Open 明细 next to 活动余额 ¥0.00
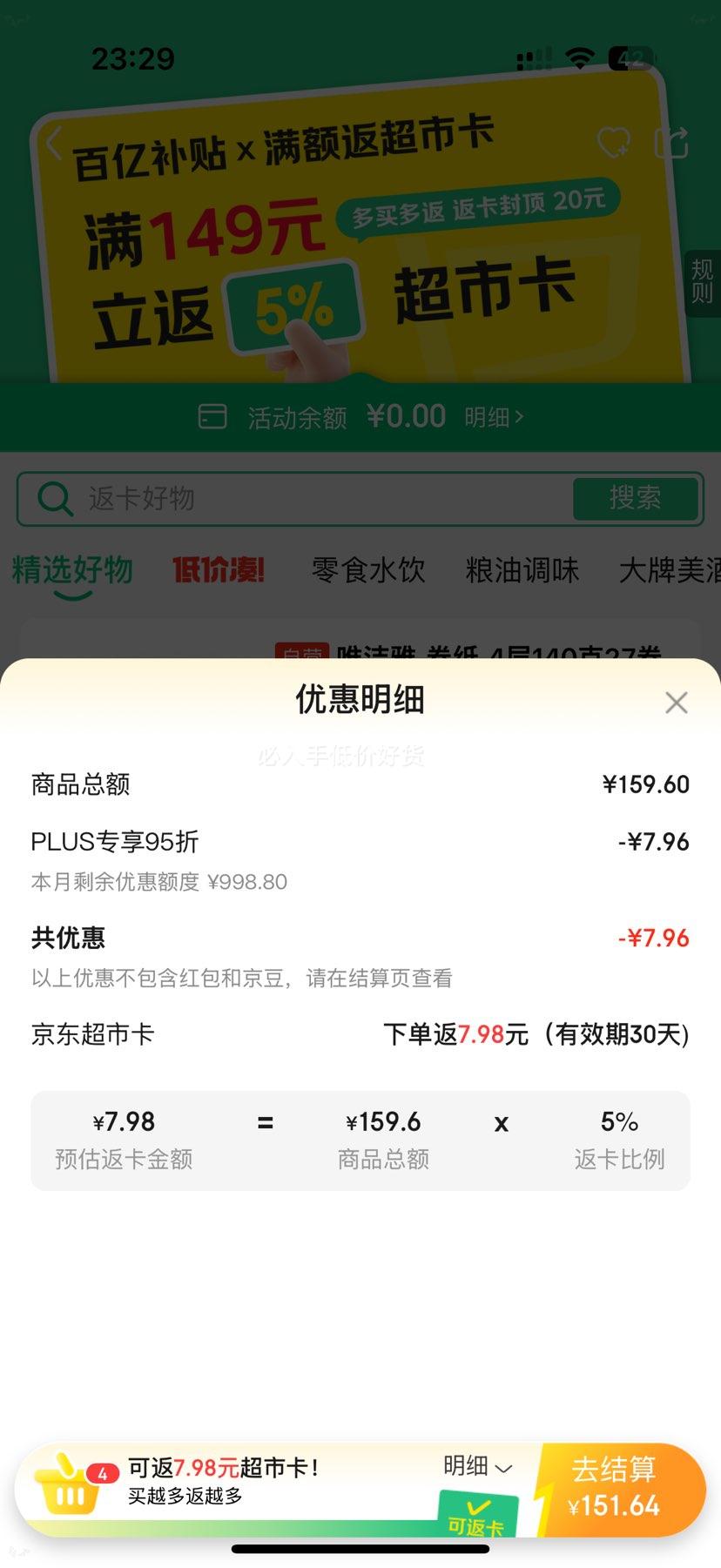721x1568 pixels. coord(490,417)
